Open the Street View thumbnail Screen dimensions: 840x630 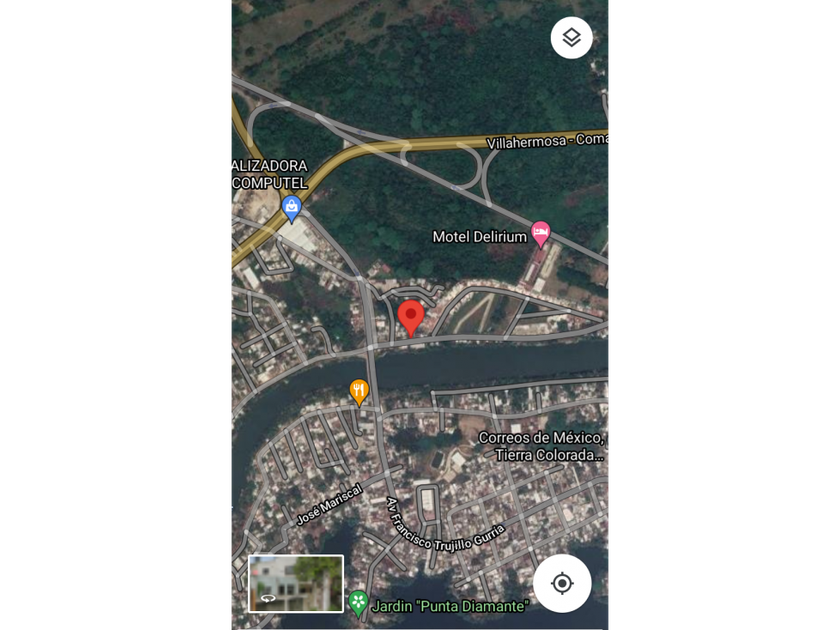[x=296, y=583]
